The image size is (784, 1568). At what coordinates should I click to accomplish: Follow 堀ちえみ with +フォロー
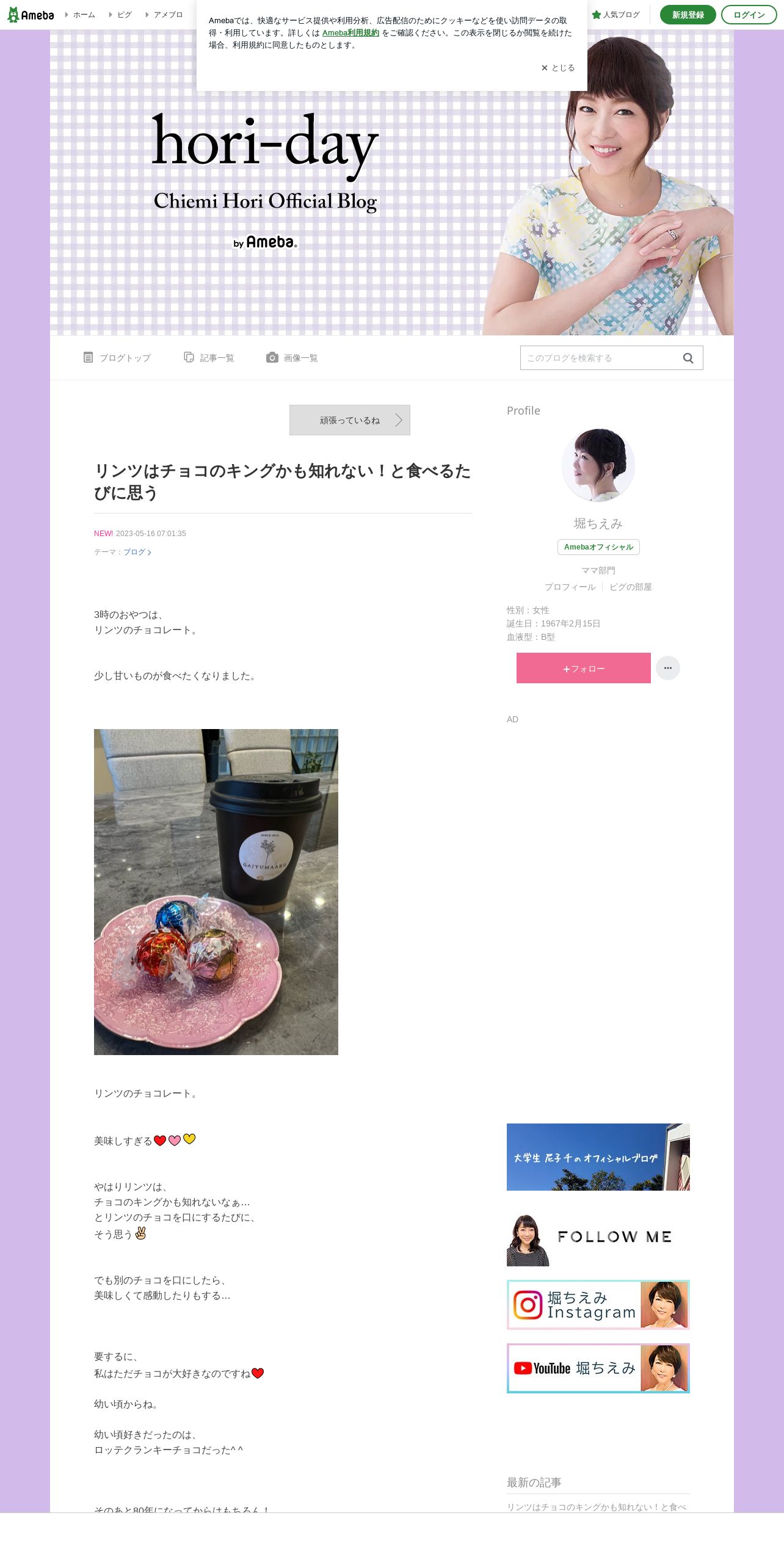[x=584, y=668]
